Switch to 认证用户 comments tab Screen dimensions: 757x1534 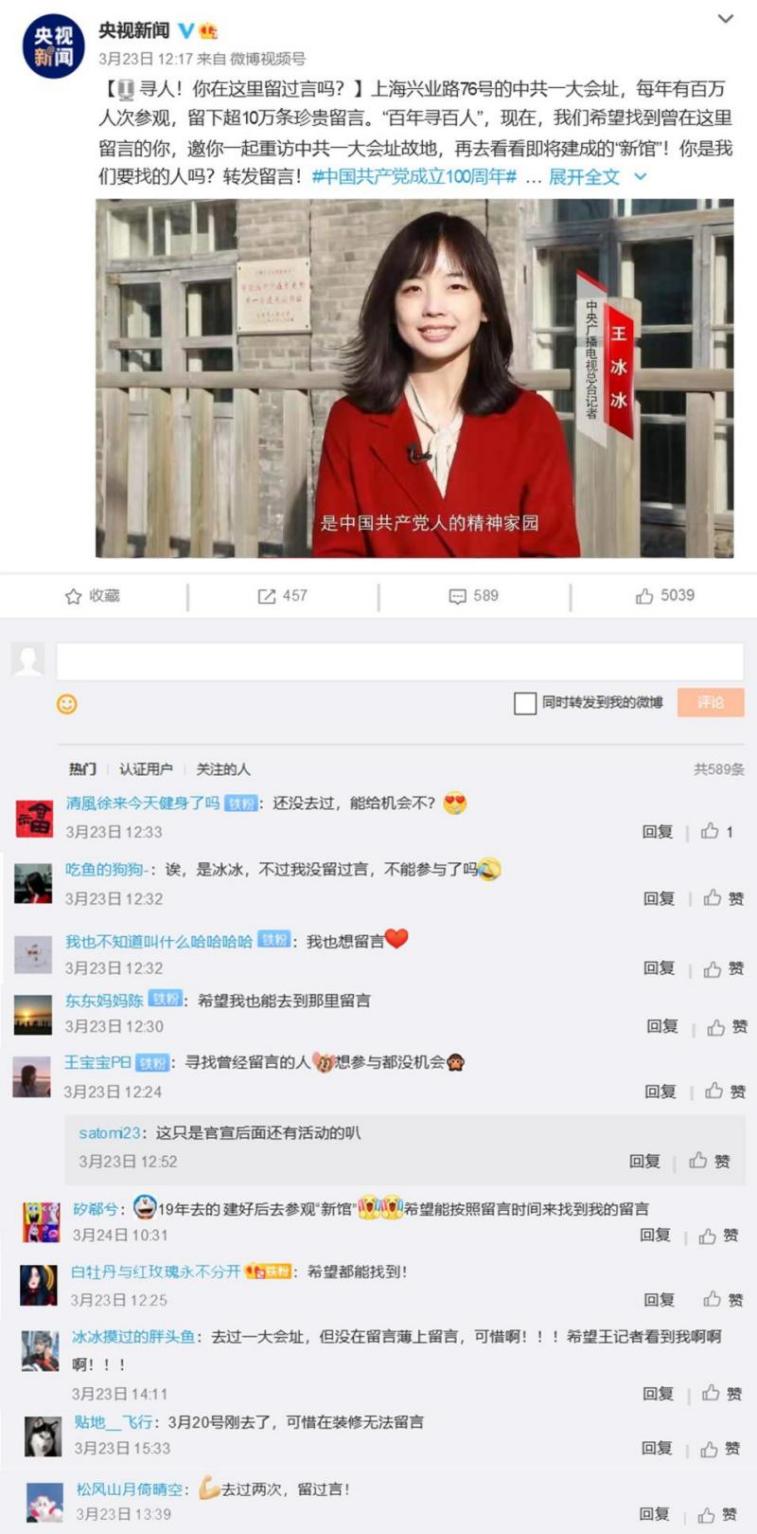pos(146,769)
